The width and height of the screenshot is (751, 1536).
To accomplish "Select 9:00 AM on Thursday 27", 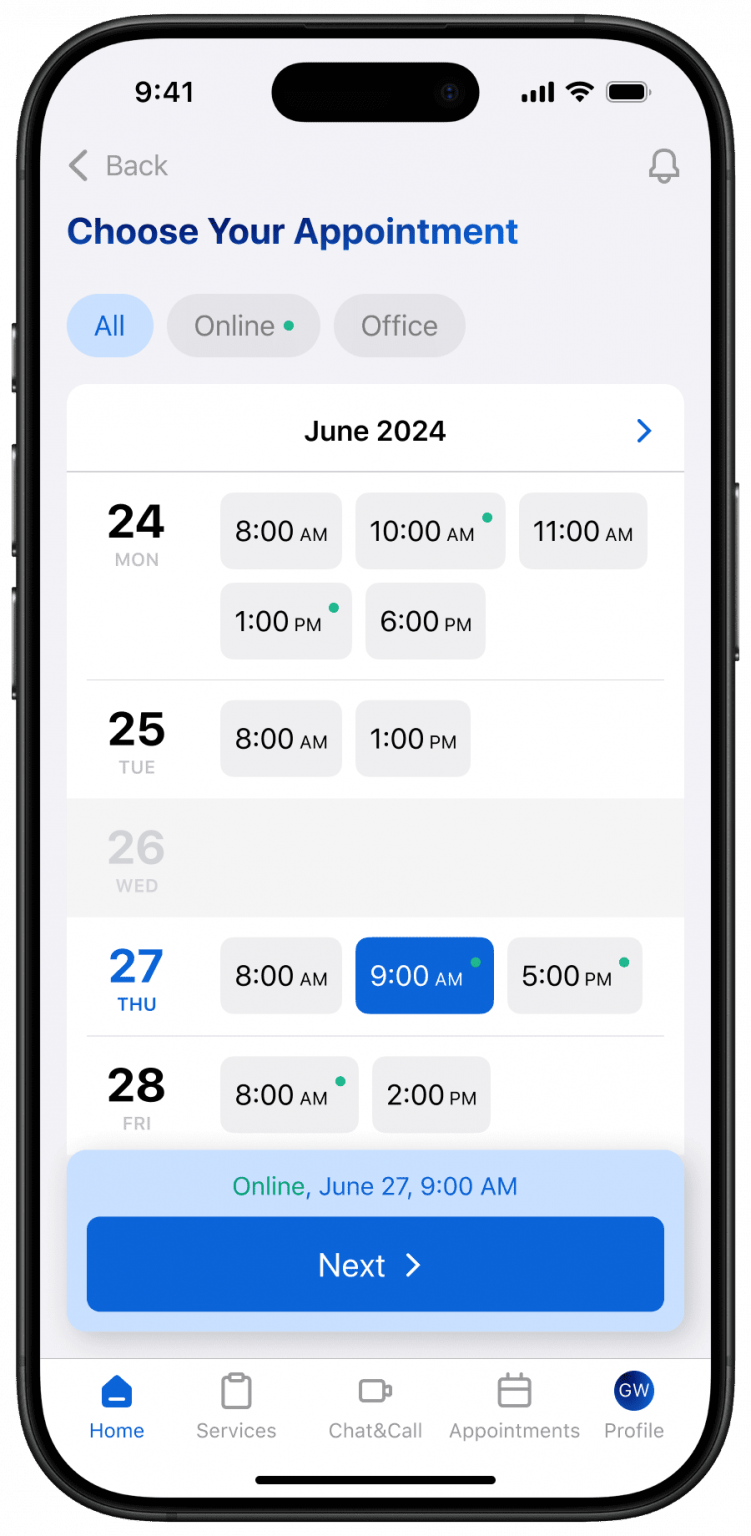I will point(424,976).
